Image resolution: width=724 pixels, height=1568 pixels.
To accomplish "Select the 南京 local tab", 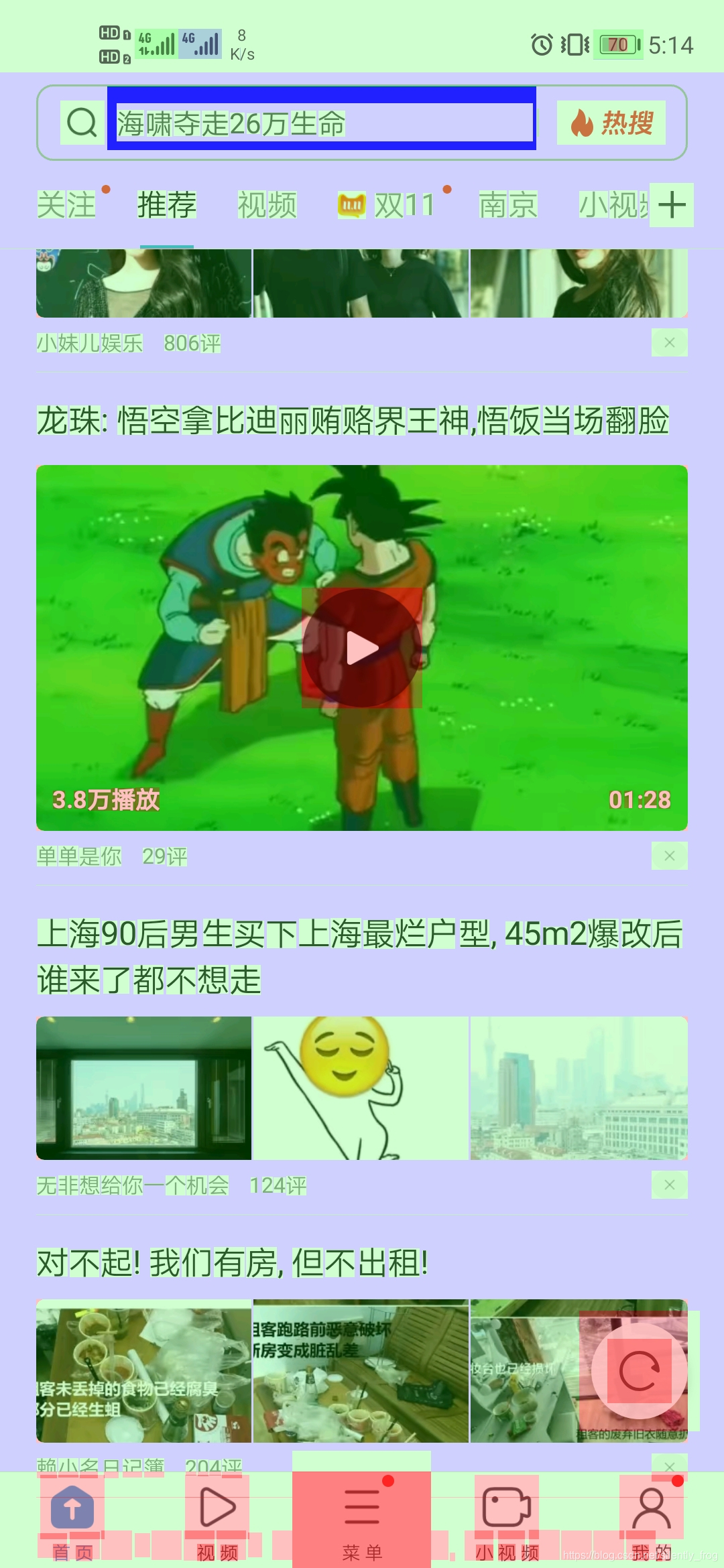I will point(508,204).
